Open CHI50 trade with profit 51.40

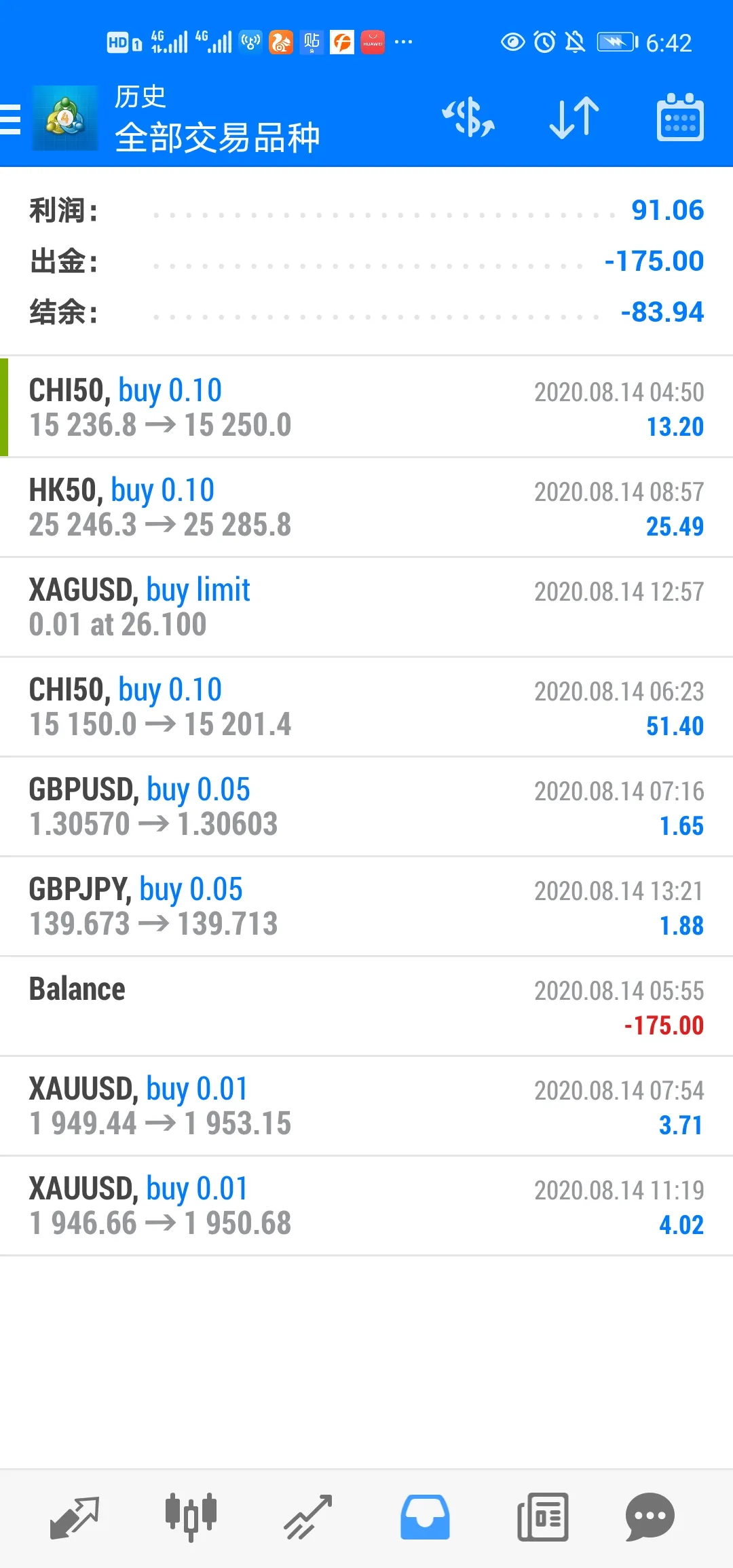click(366, 707)
